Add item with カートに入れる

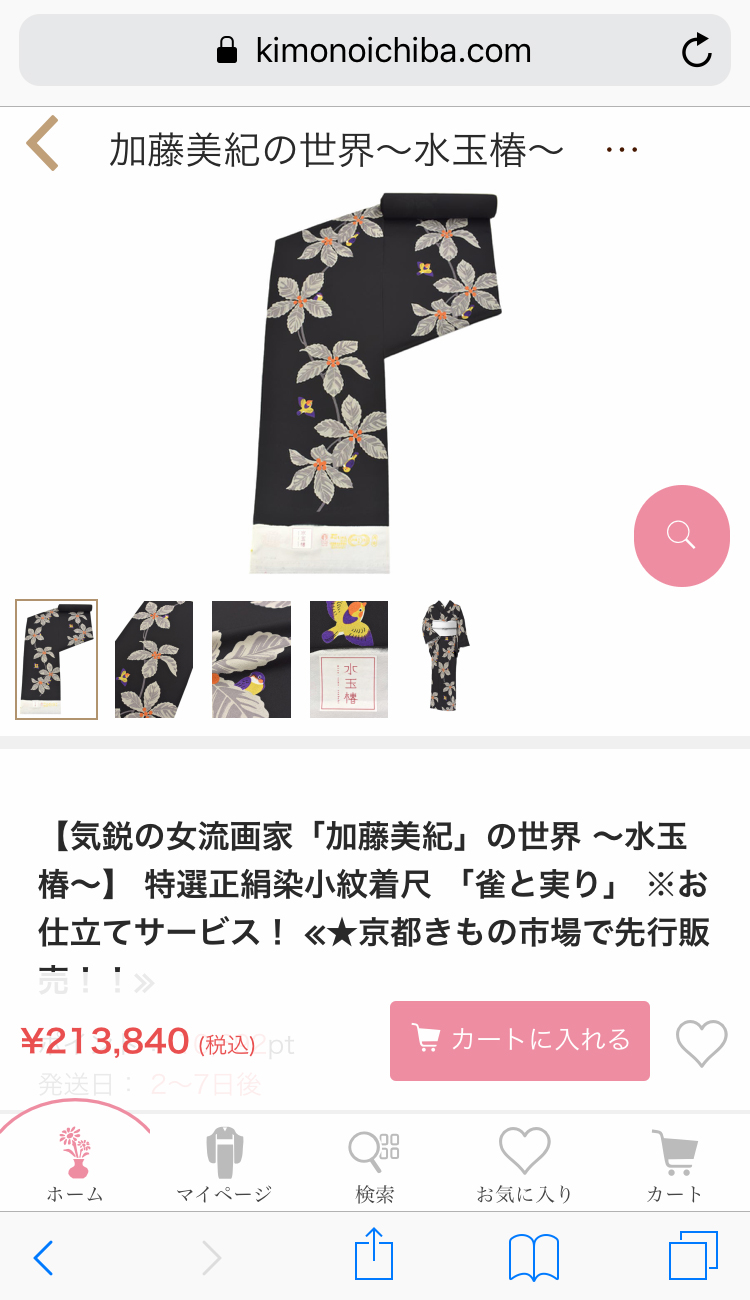click(x=520, y=1041)
